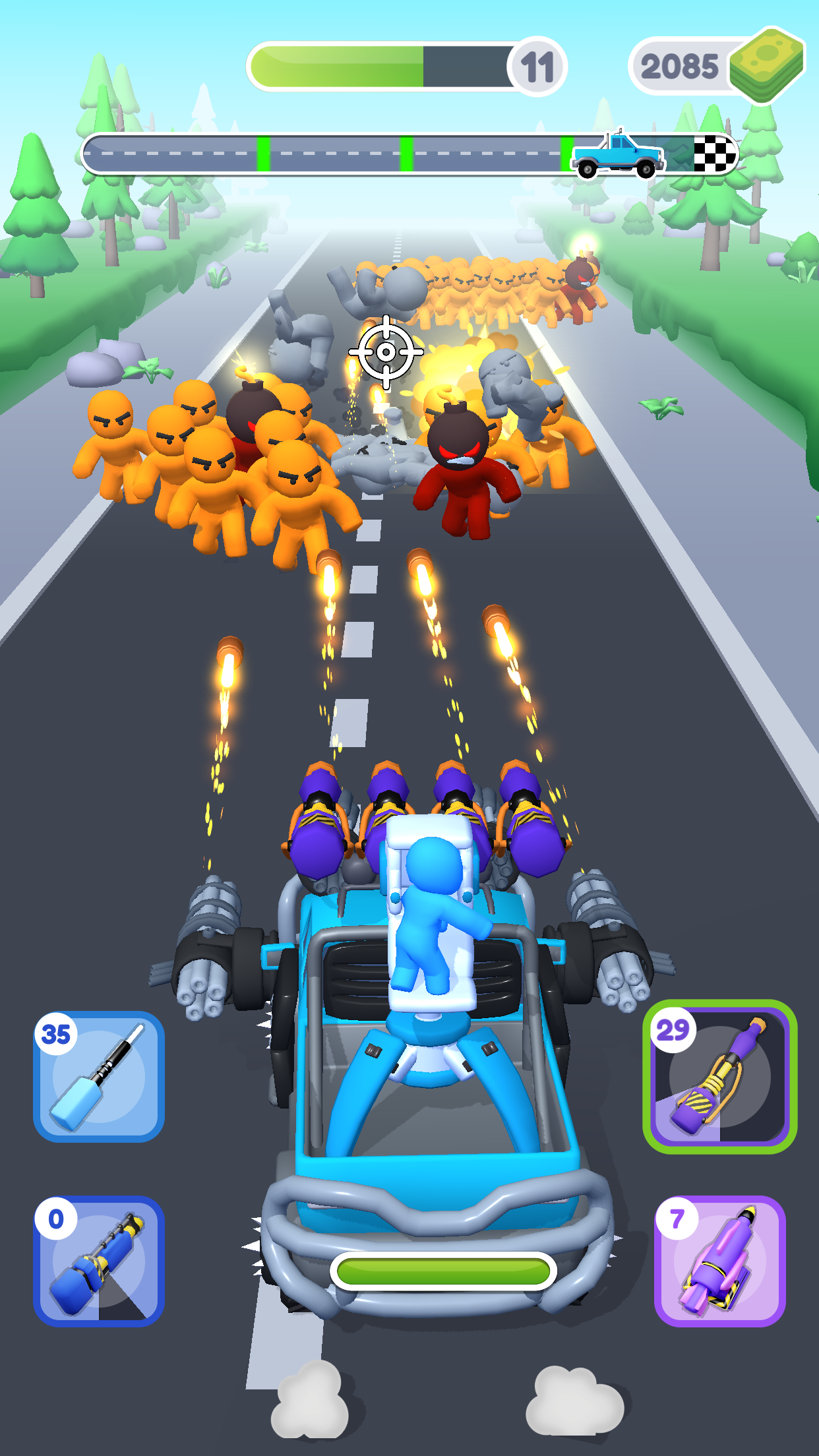The image size is (819, 1456).
Task: Fire the purple rocket weapon with 7 ammo
Action: click(x=719, y=1261)
